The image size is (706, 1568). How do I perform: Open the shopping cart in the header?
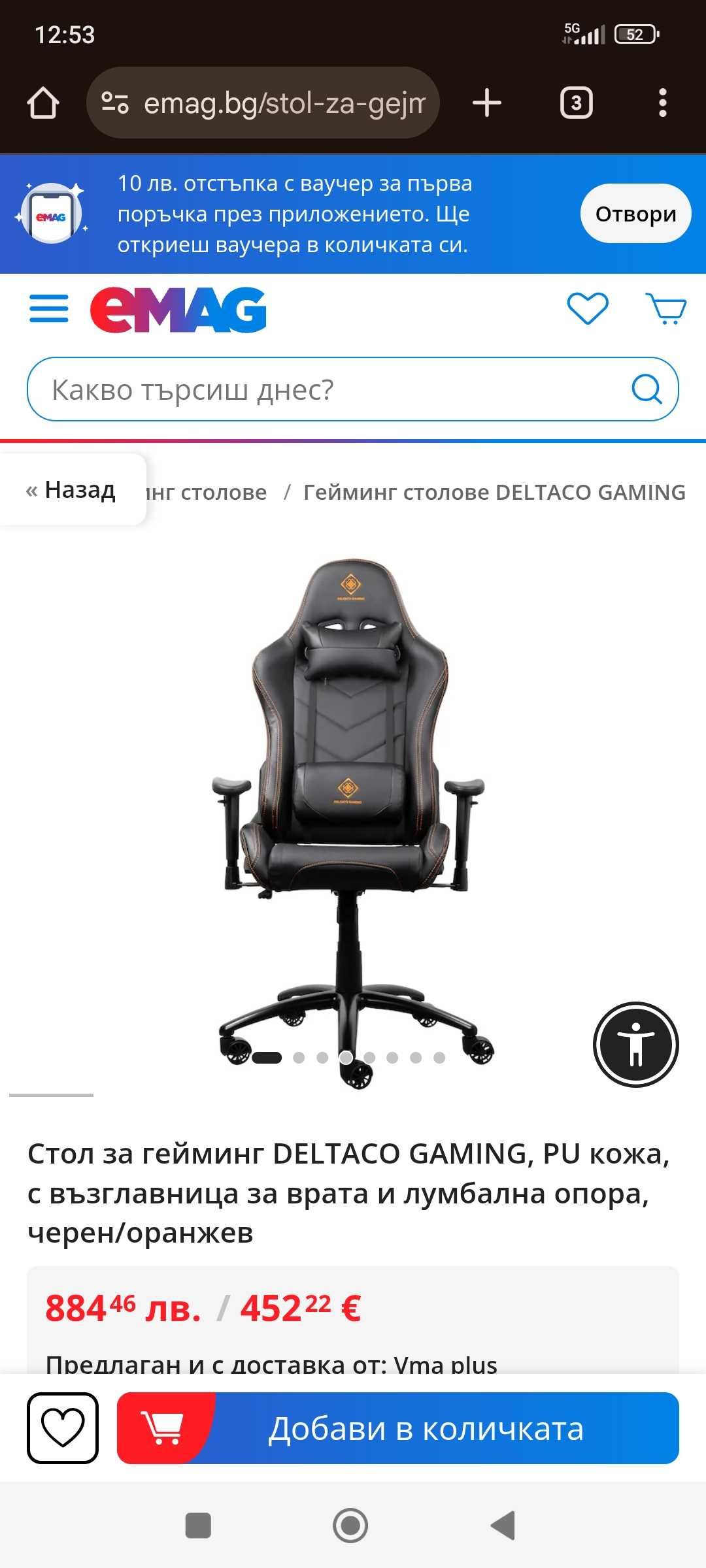tap(666, 308)
